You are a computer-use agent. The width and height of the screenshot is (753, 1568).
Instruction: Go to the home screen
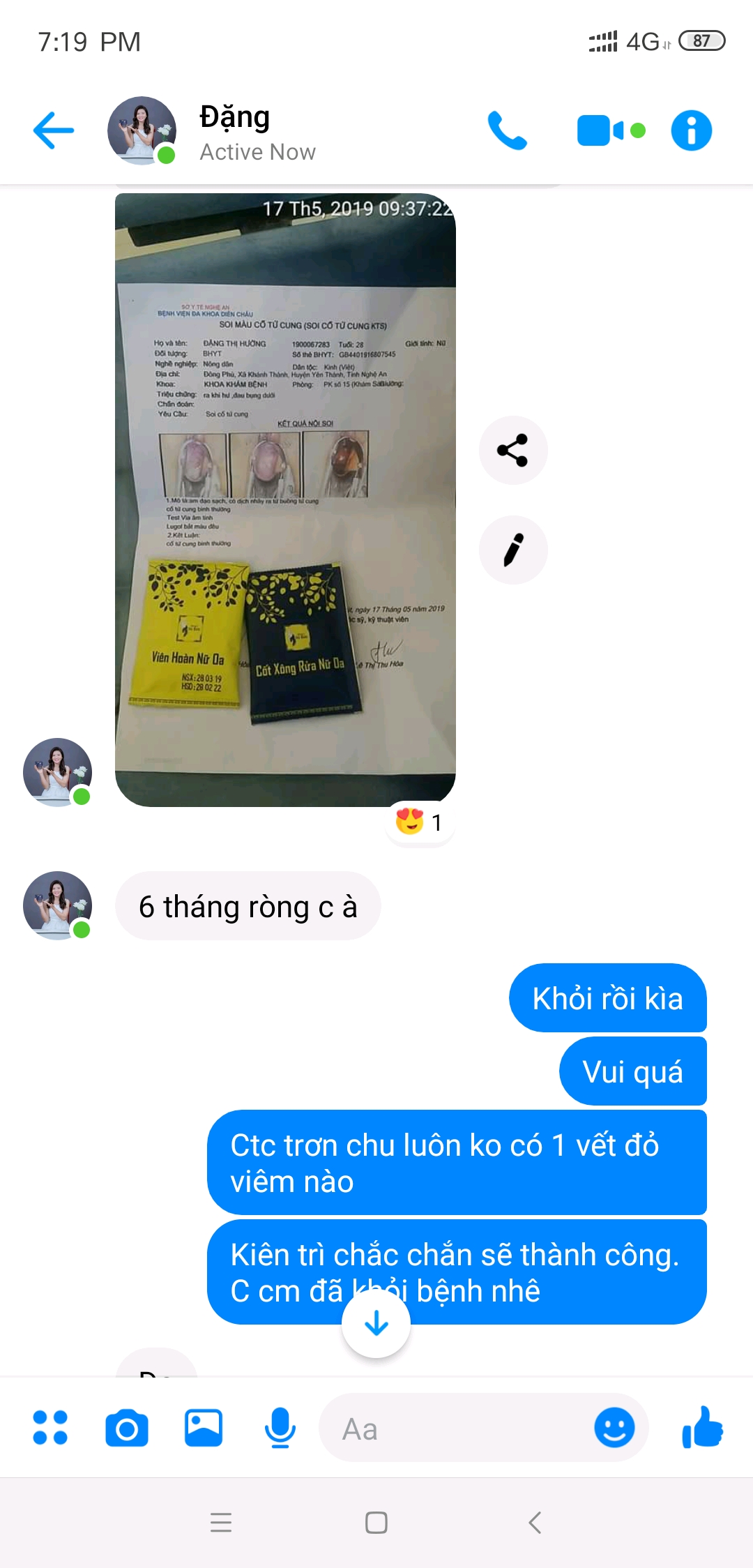(x=376, y=1522)
